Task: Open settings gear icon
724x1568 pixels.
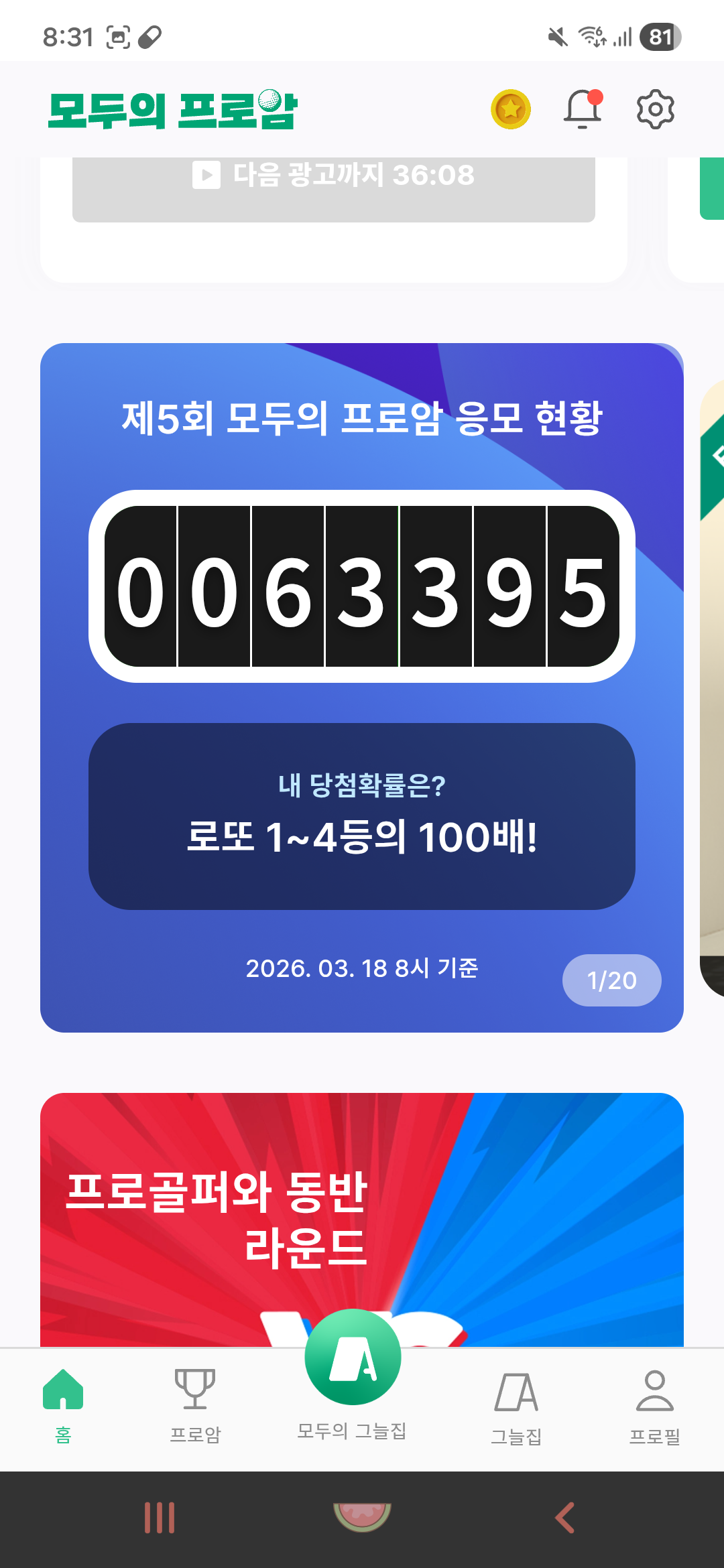Action: tap(655, 109)
